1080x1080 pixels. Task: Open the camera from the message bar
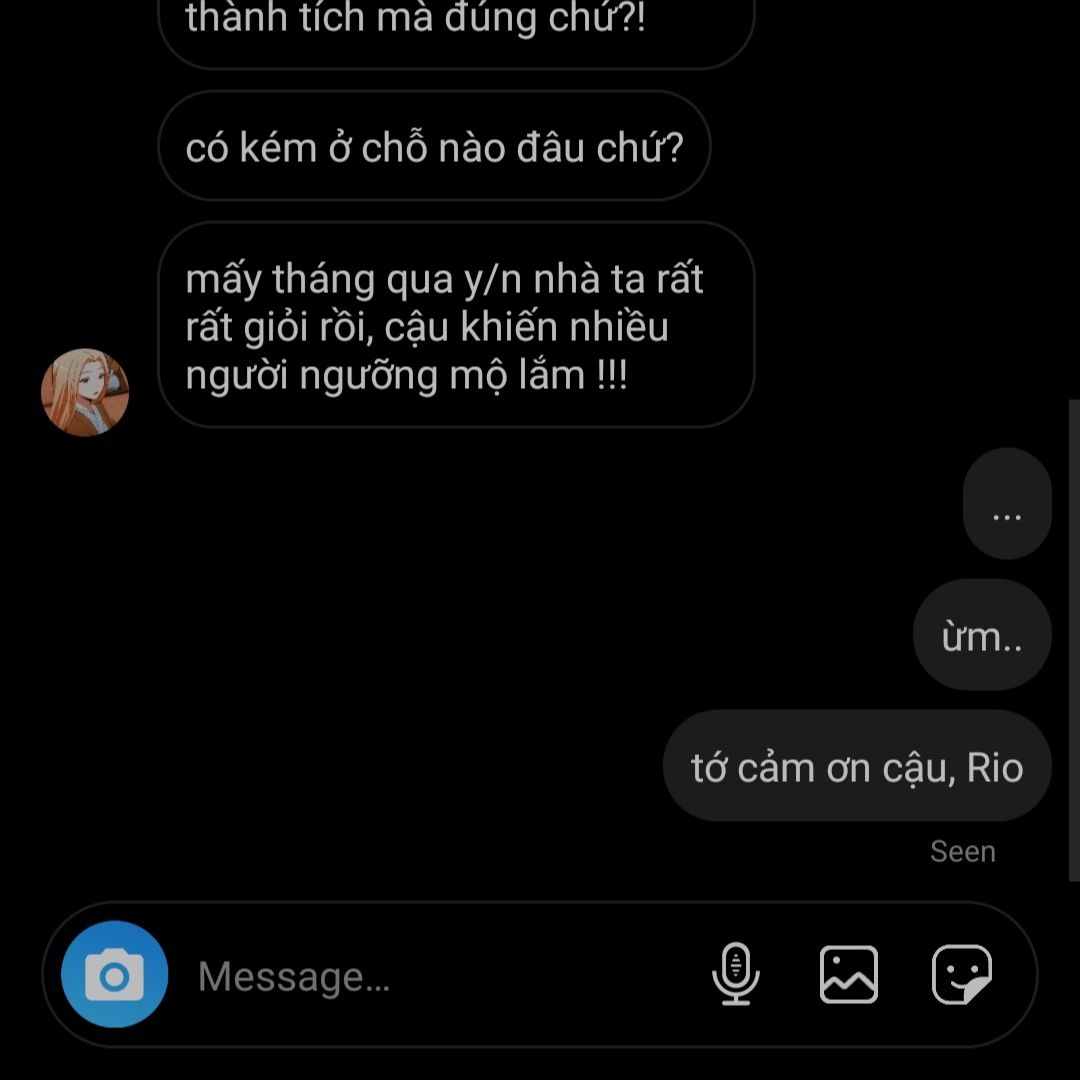pyautogui.click(x=114, y=975)
